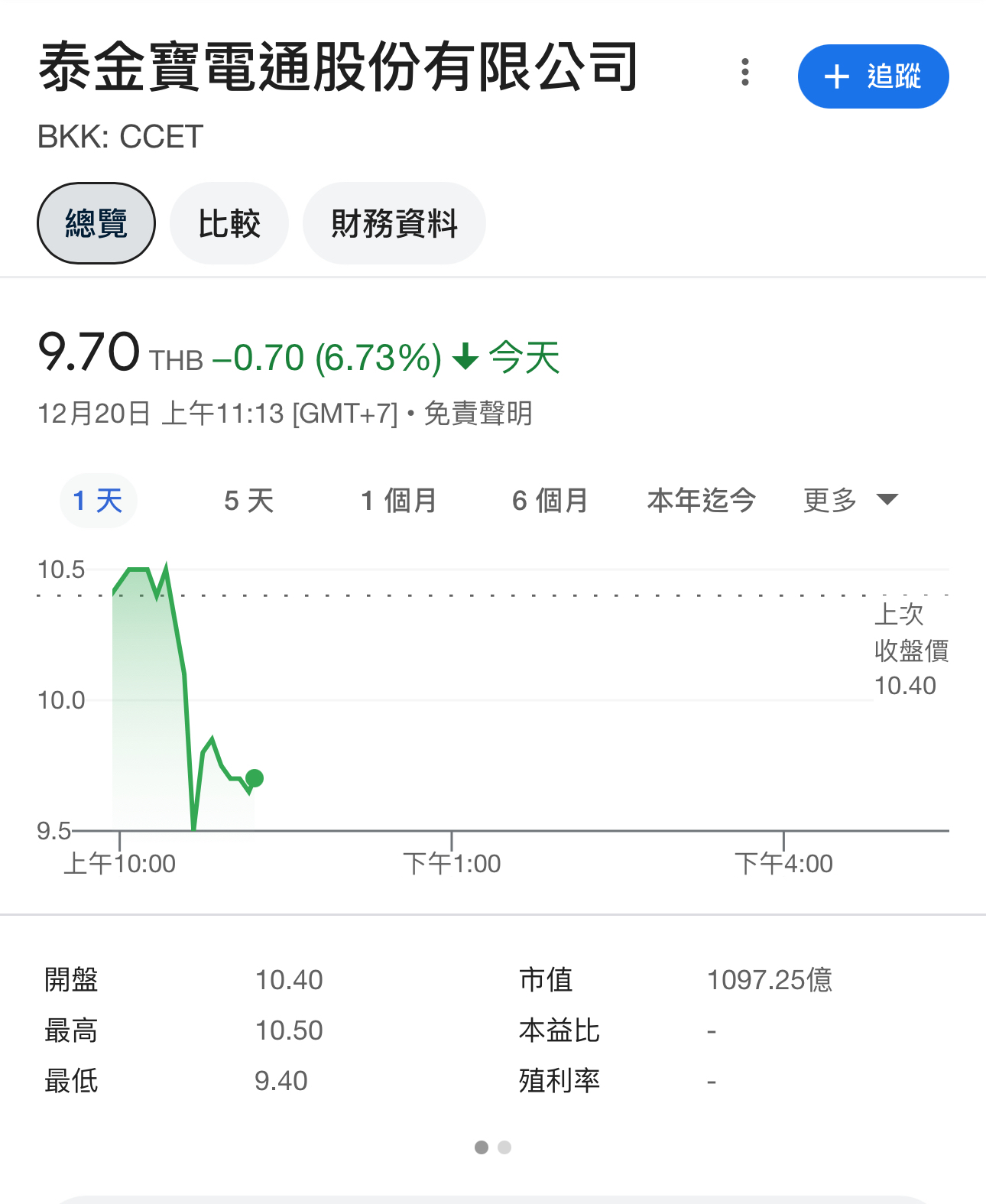Open the 財務資料 financials chip
The height and width of the screenshot is (1204, 986).
394,223
